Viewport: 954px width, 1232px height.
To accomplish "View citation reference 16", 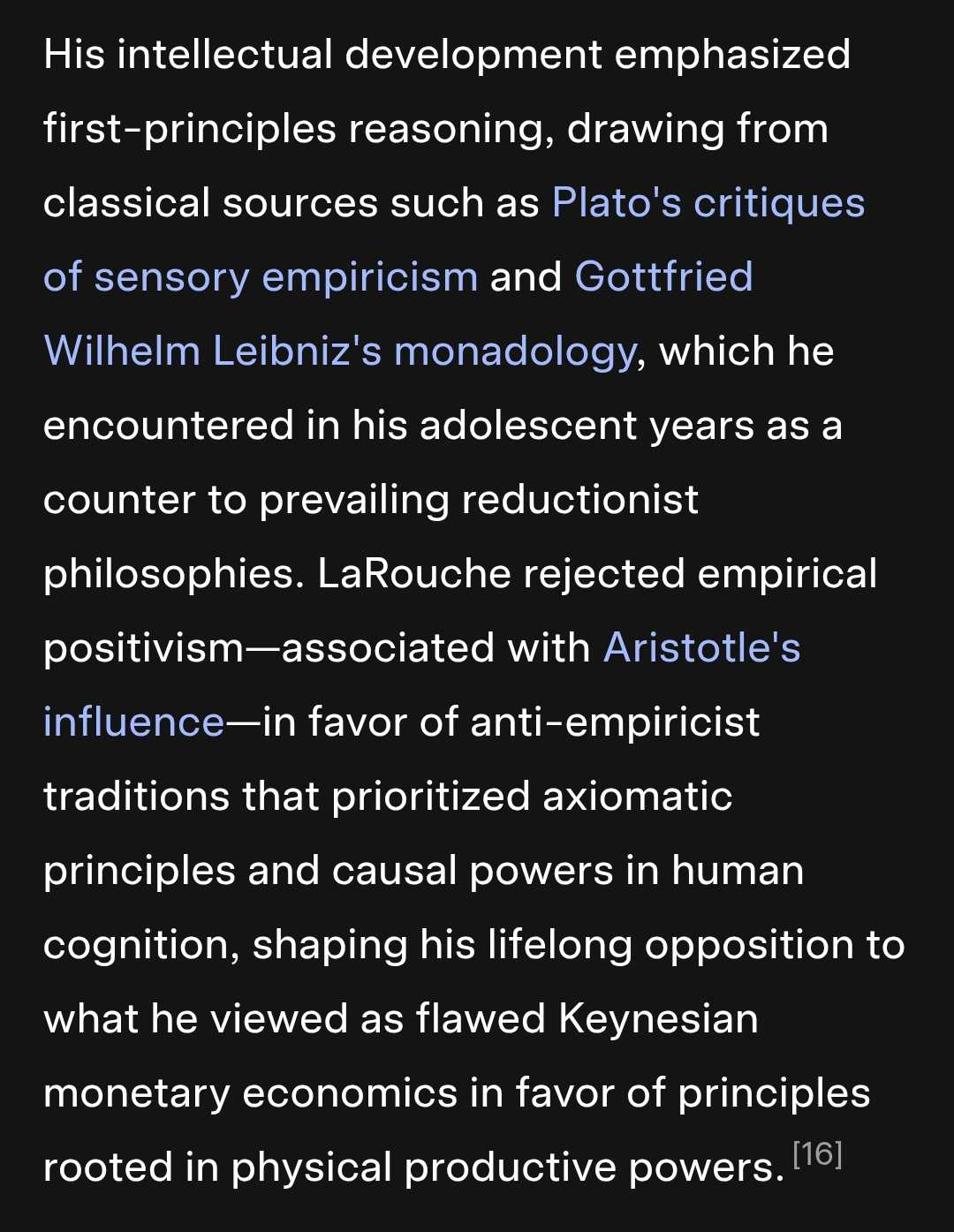I will (817, 1154).
